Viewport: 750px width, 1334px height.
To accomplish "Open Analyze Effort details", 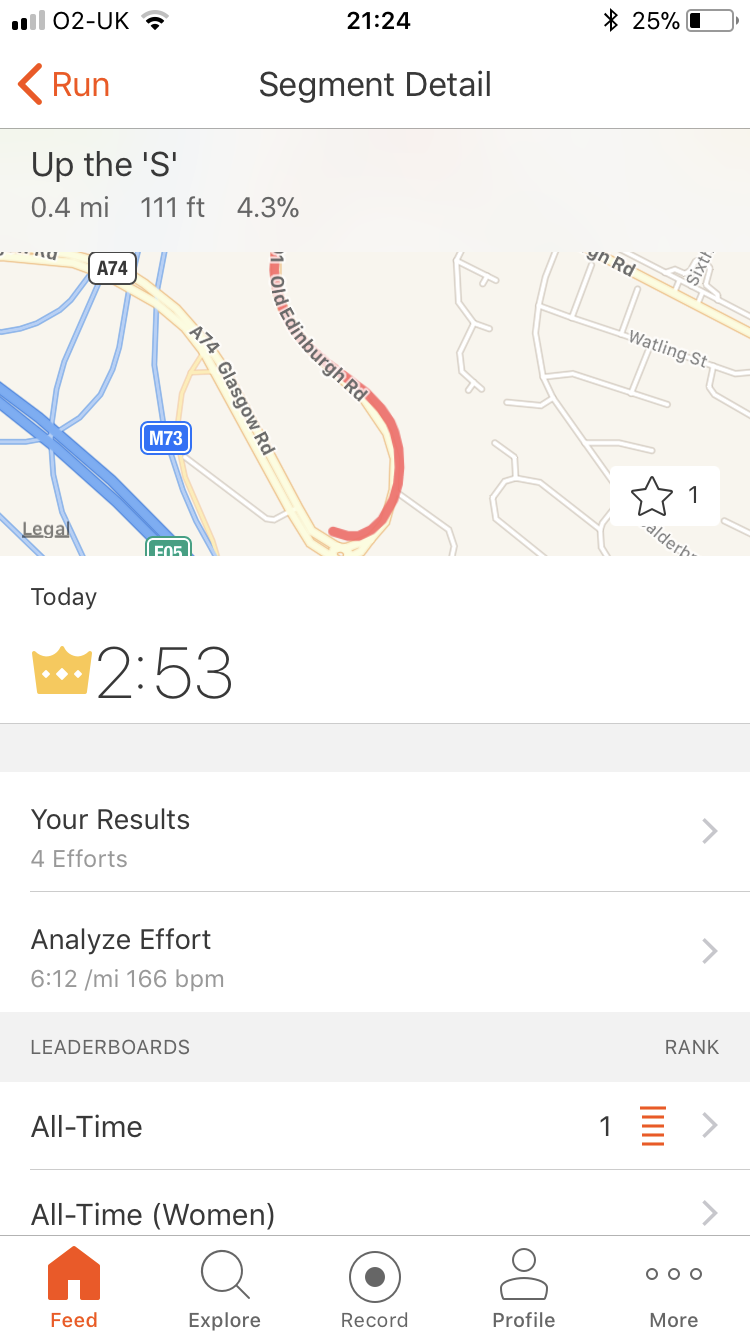I will tap(375, 957).
